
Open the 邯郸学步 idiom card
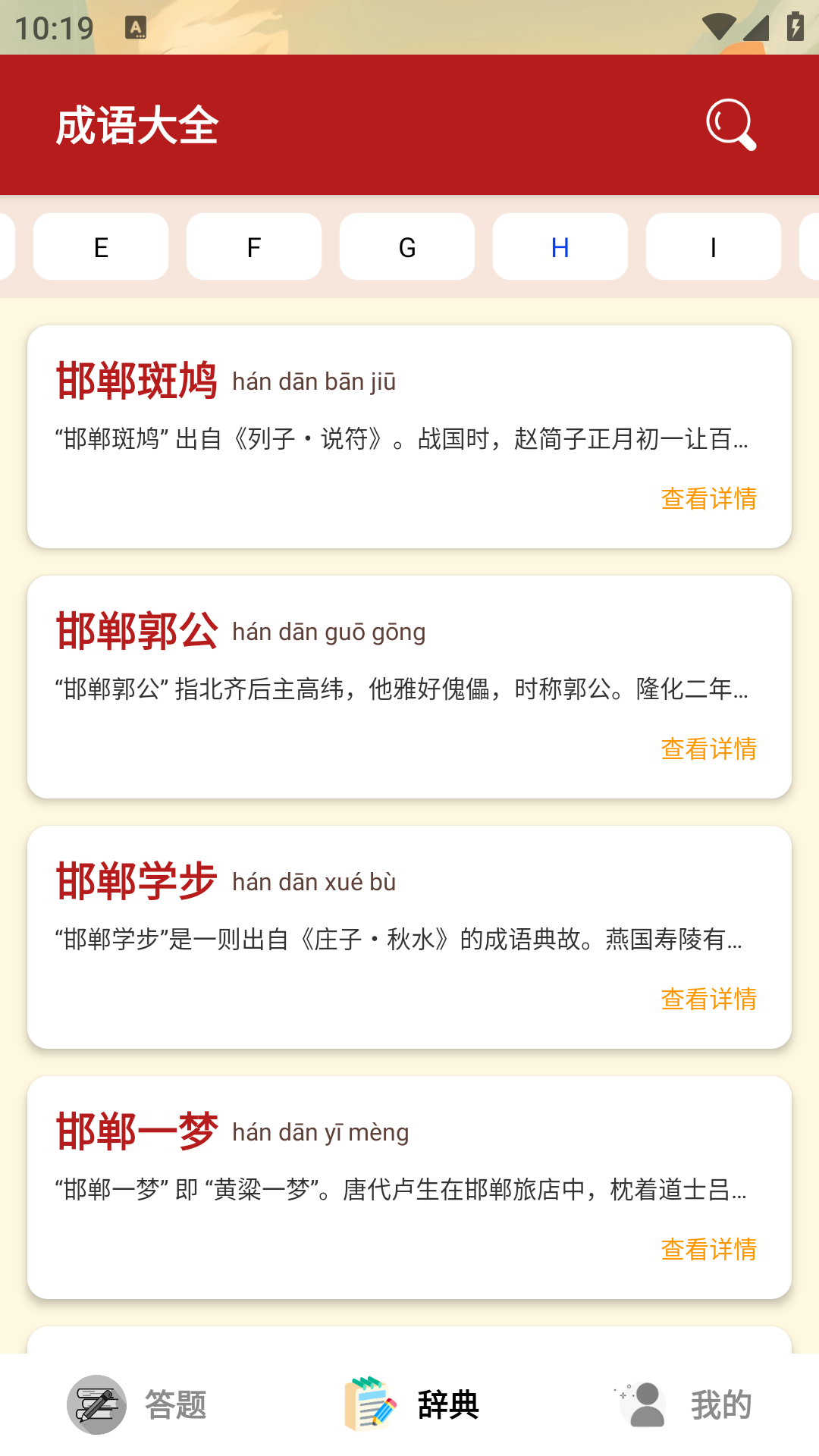409,937
